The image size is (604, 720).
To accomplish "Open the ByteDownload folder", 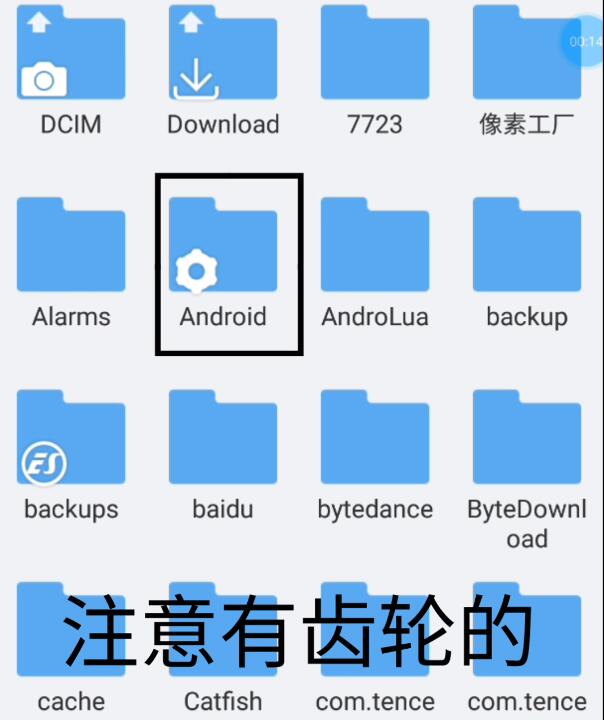I will (527, 439).
